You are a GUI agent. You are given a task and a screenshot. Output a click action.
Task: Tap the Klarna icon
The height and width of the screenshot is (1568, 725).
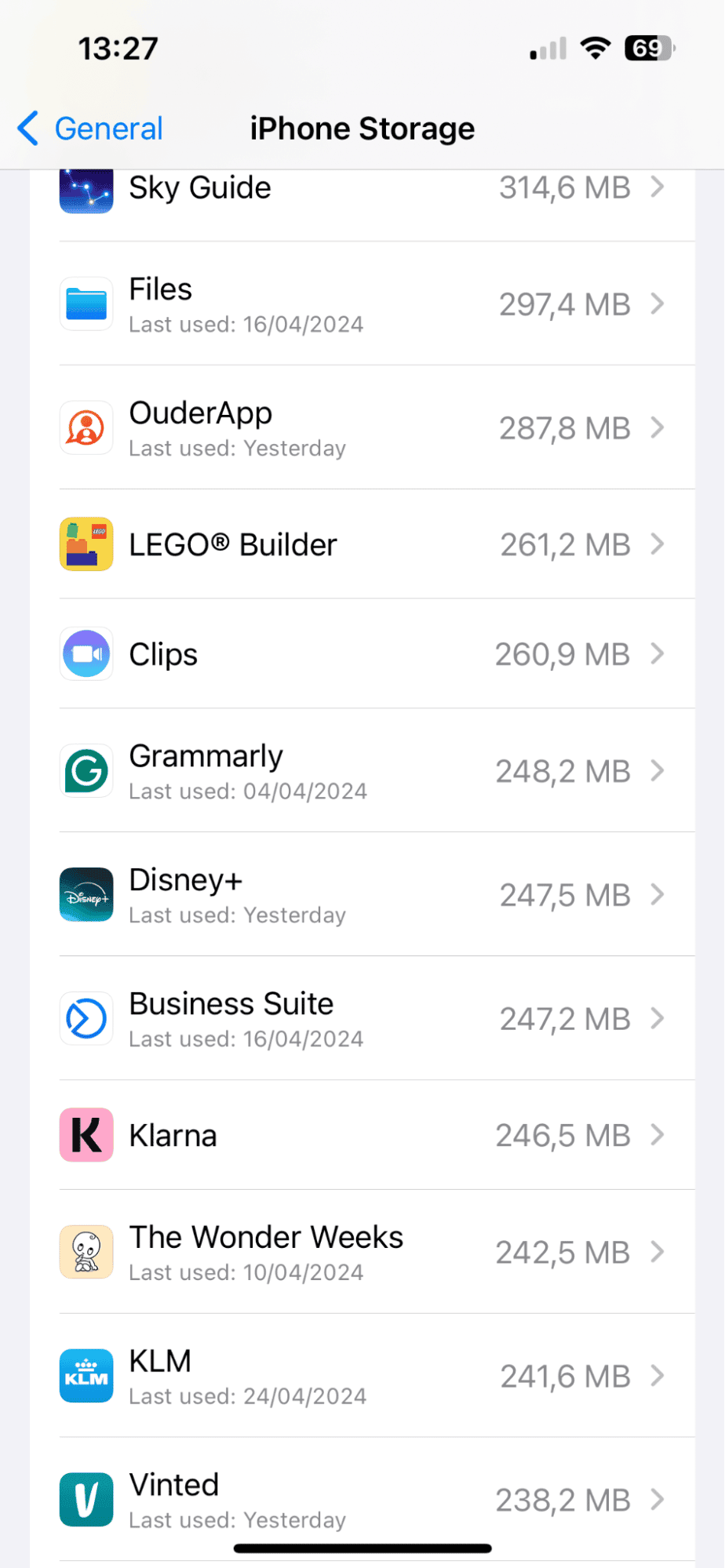tap(86, 1135)
